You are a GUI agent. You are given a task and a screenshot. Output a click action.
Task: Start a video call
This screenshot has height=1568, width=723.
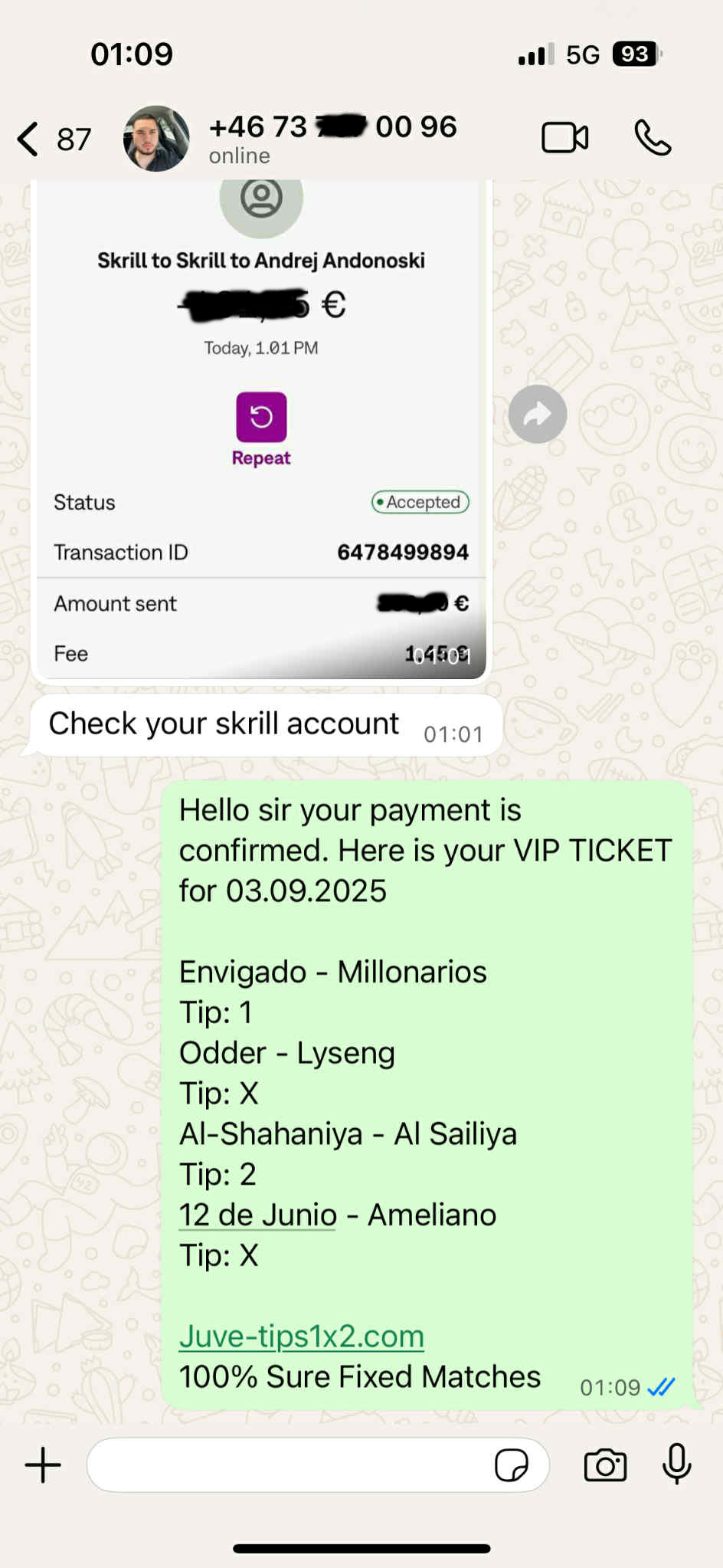[x=564, y=139]
